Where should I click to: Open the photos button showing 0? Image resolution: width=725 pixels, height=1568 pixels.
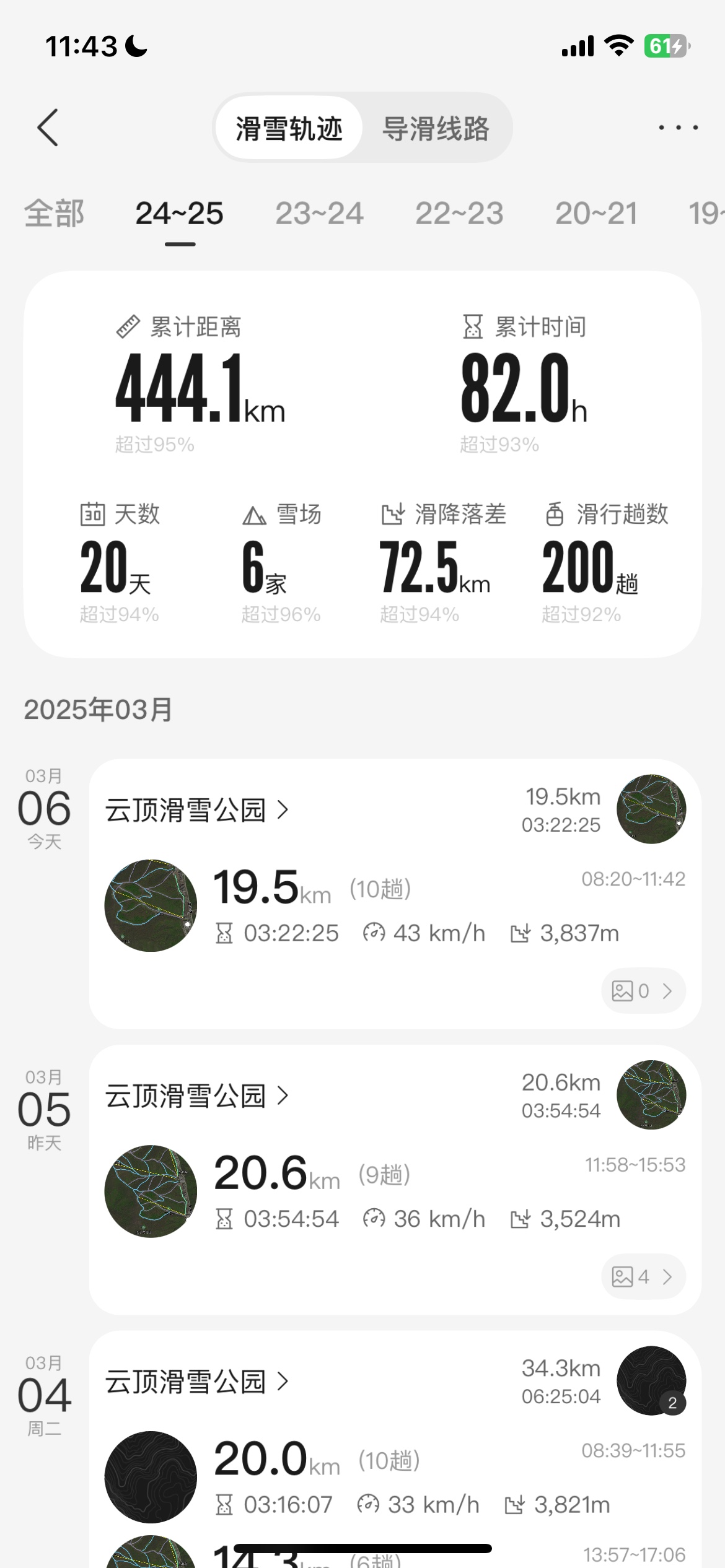pos(643,991)
